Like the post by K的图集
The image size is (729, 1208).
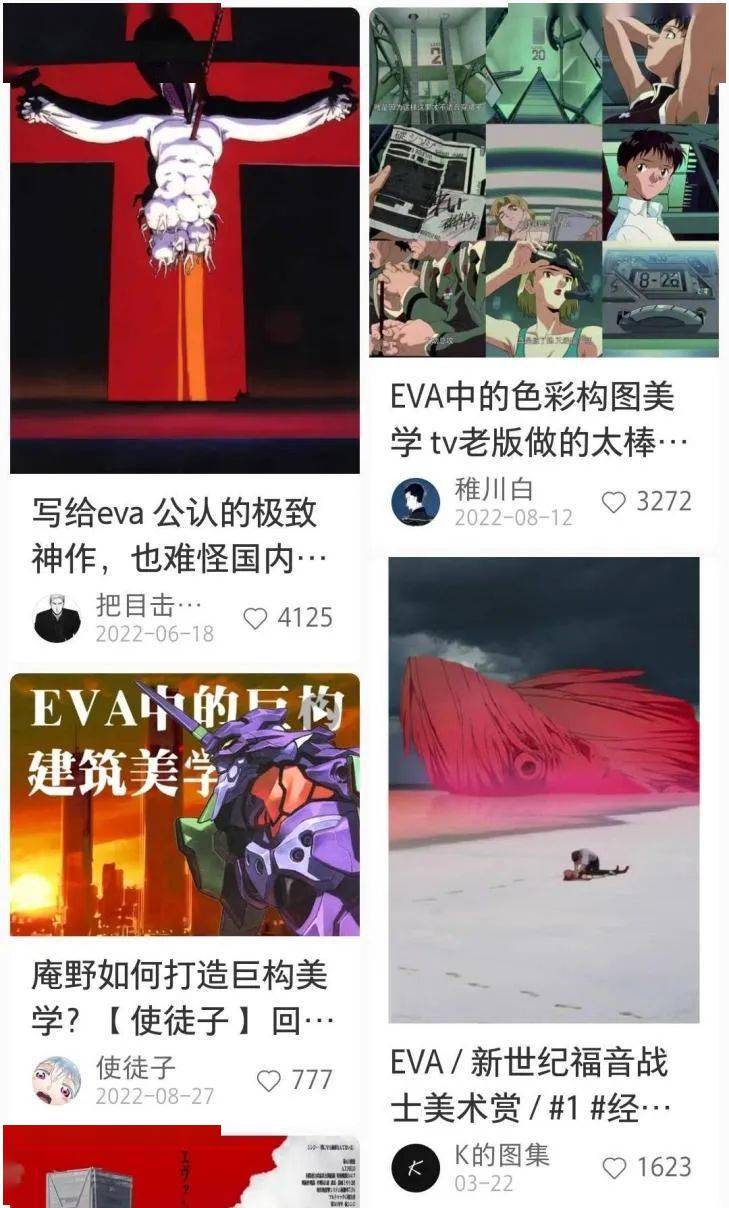(x=614, y=1167)
